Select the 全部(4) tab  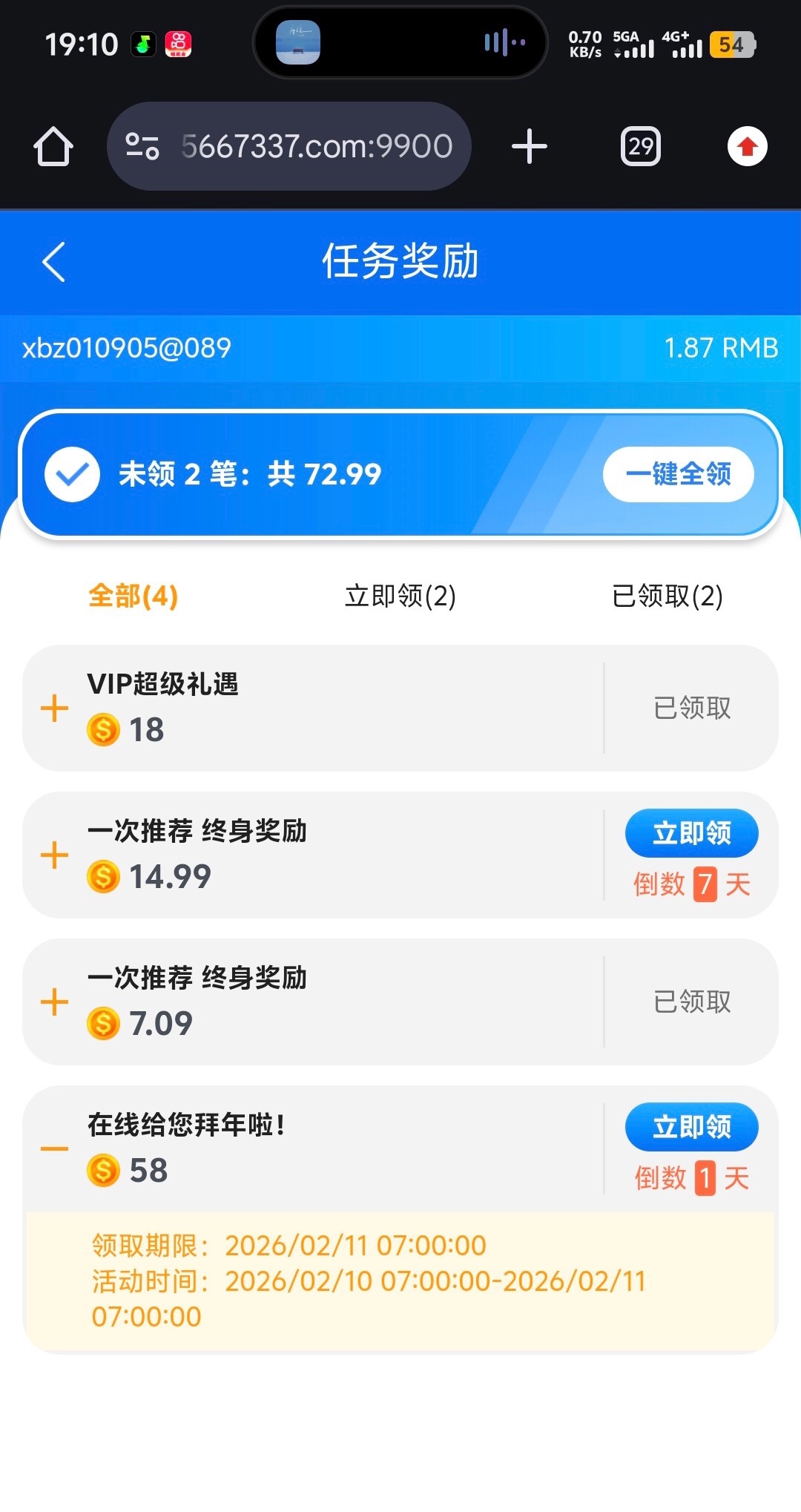[133, 596]
